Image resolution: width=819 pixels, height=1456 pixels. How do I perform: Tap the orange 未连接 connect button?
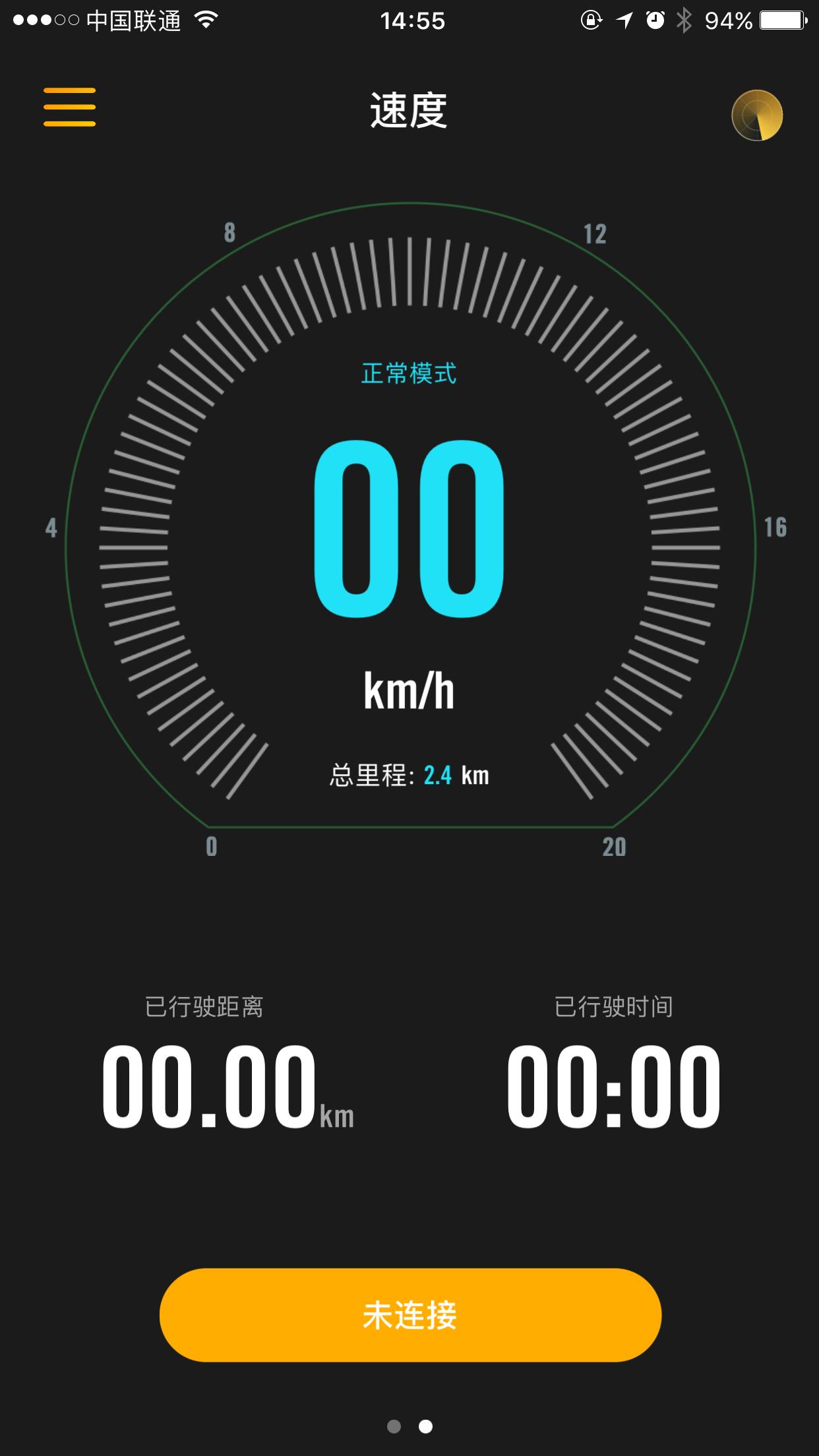pyautogui.click(x=410, y=1315)
